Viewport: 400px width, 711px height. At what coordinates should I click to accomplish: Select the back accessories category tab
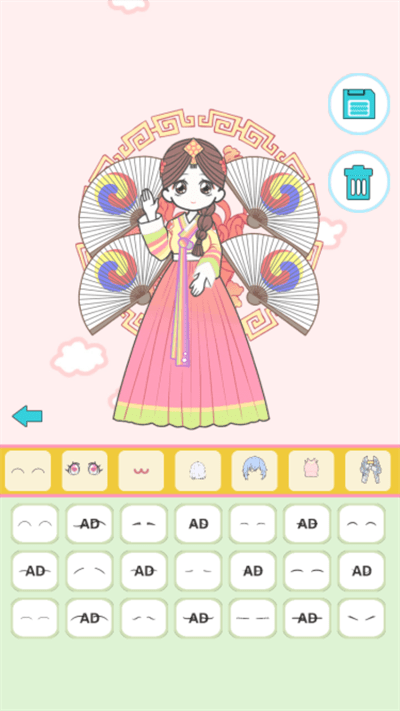pyautogui.click(x=368, y=471)
